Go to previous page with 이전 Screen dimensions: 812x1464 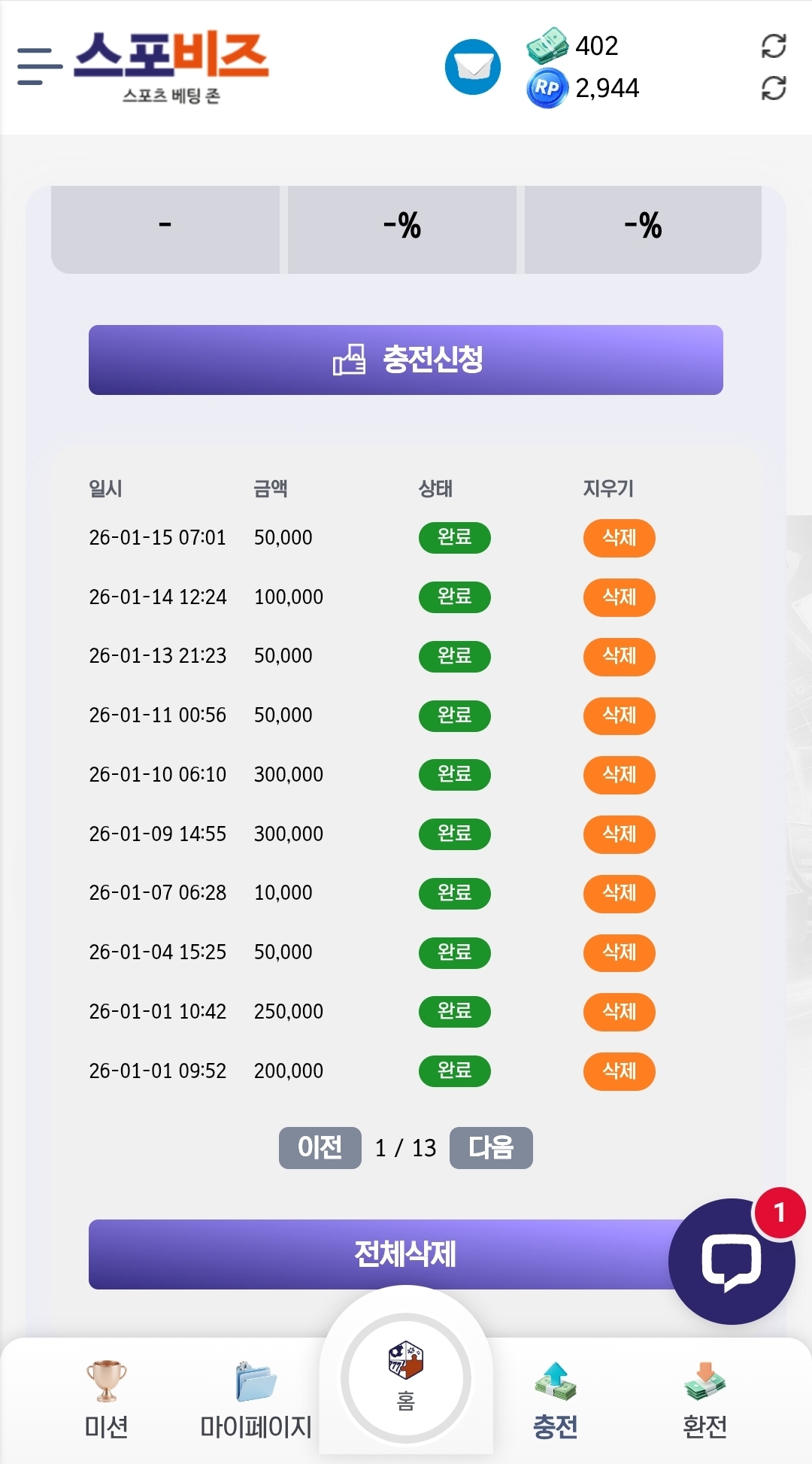click(320, 1147)
